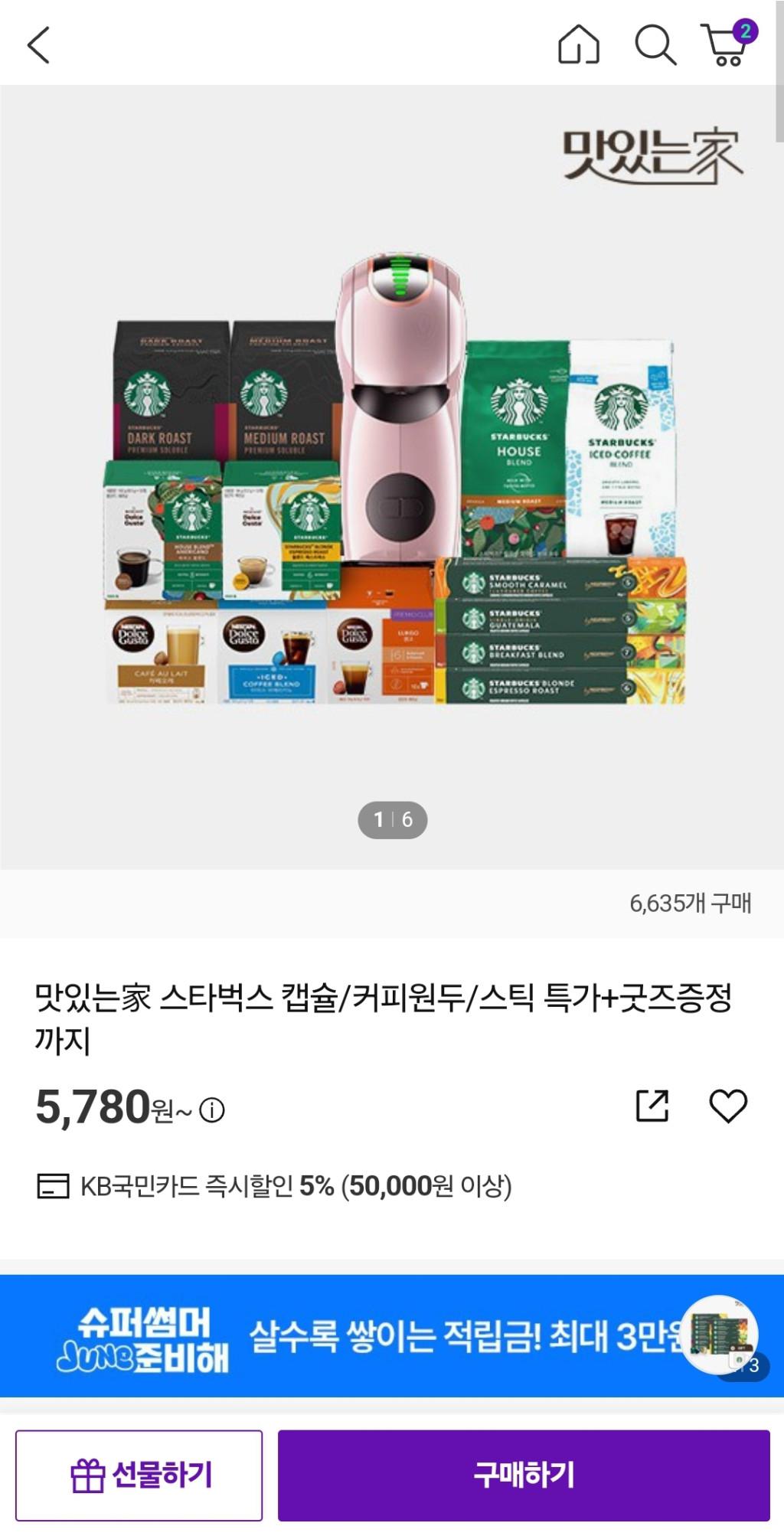Open the search magnifier
784x1536 pixels.
point(655,44)
